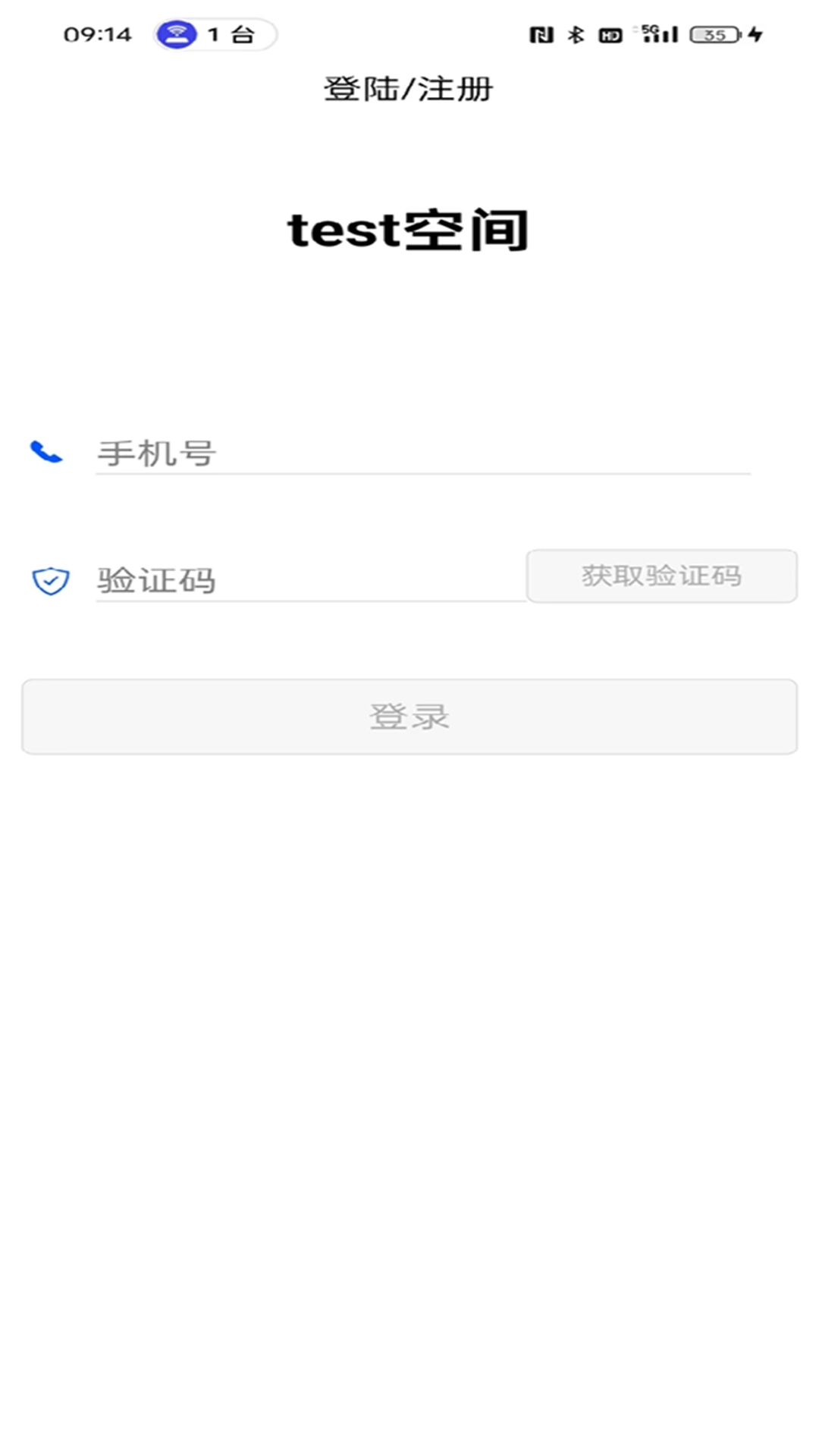Tap the battery level indicator showing 35
Screen dimensions: 819x1456
point(711,34)
